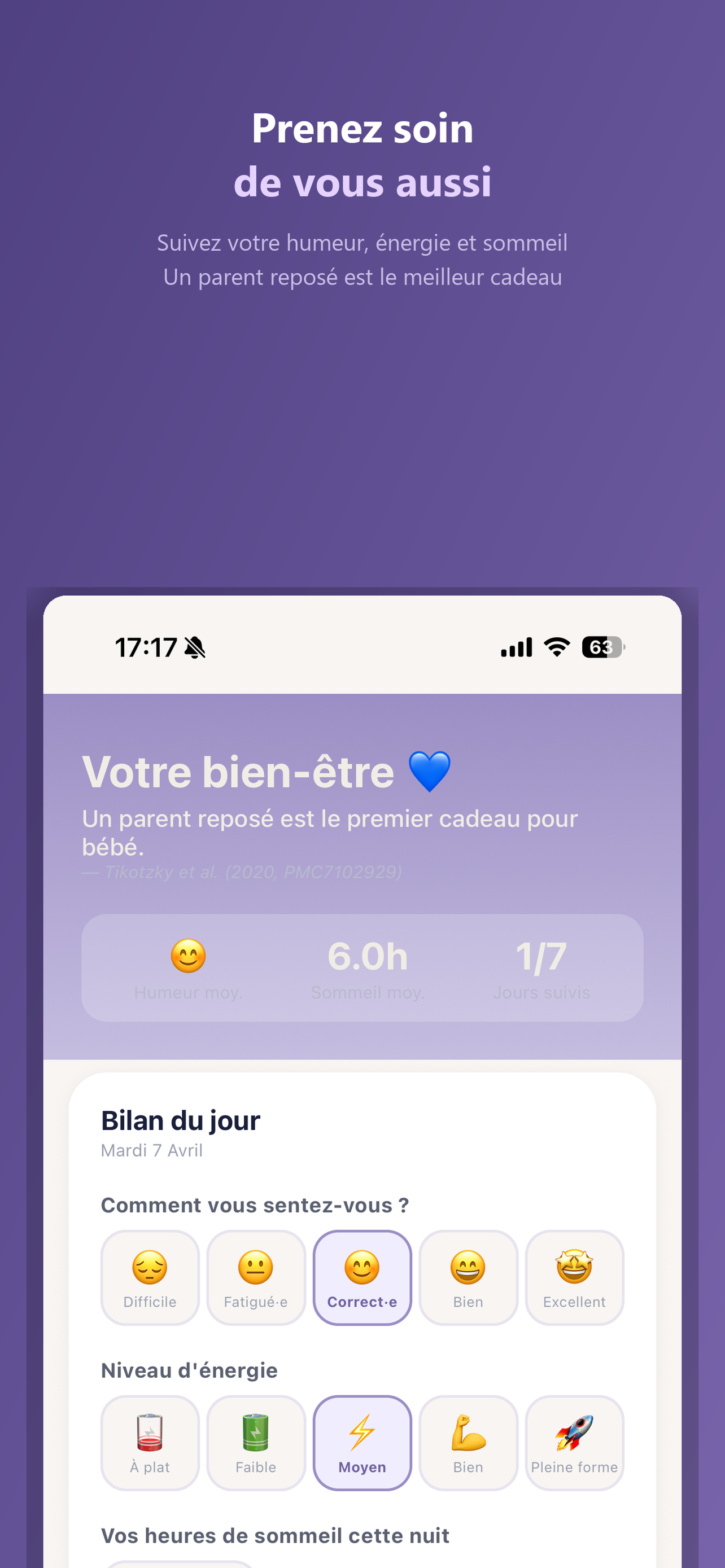Tap the date "Mardi 7 Avril"
This screenshot has height=1568, width=725.
pyautogui.click(x=151, y=1150)
